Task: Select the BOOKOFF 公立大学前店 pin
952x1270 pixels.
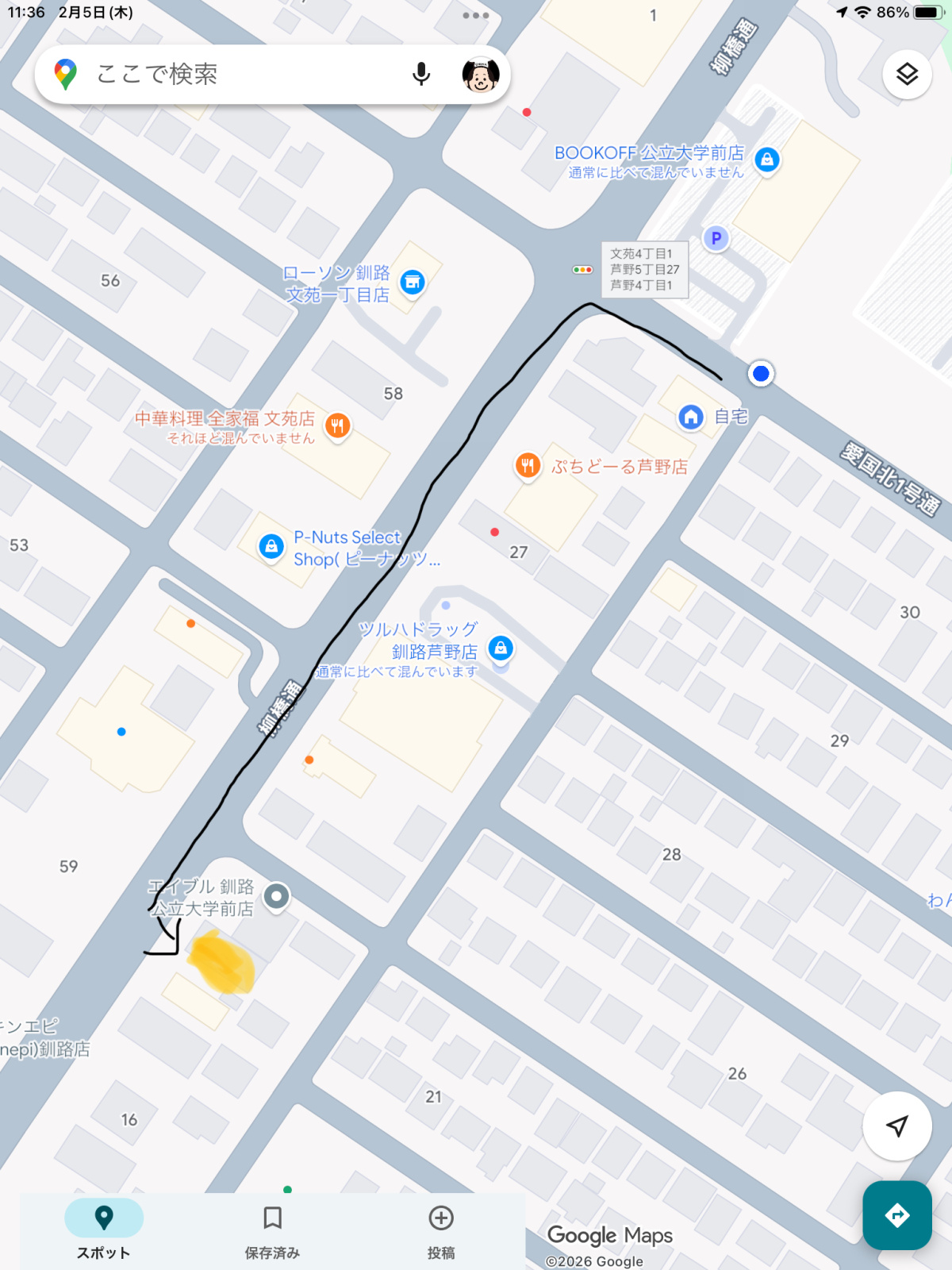Action: tap(766, 160)
